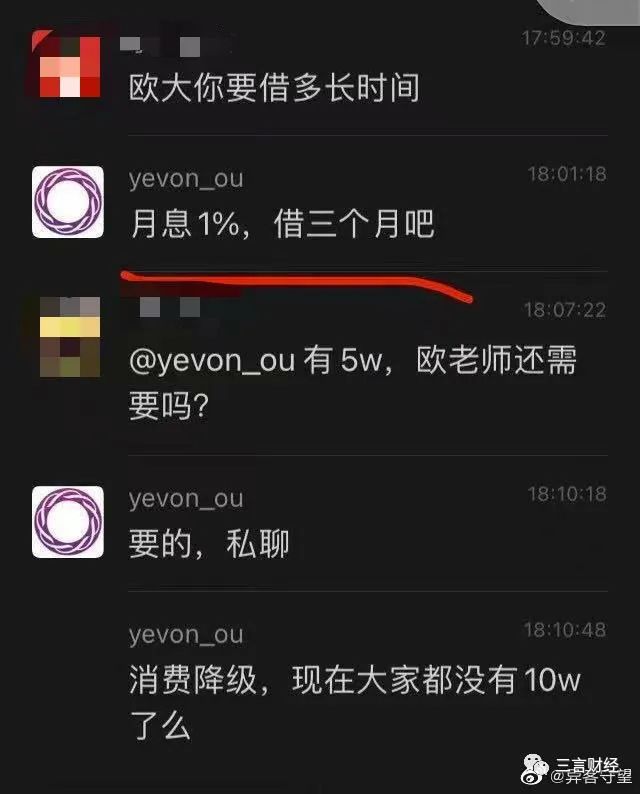Tap yevon_ou's avatar beside 要的，私聊
640x794 pixels.
coord(68,521)
